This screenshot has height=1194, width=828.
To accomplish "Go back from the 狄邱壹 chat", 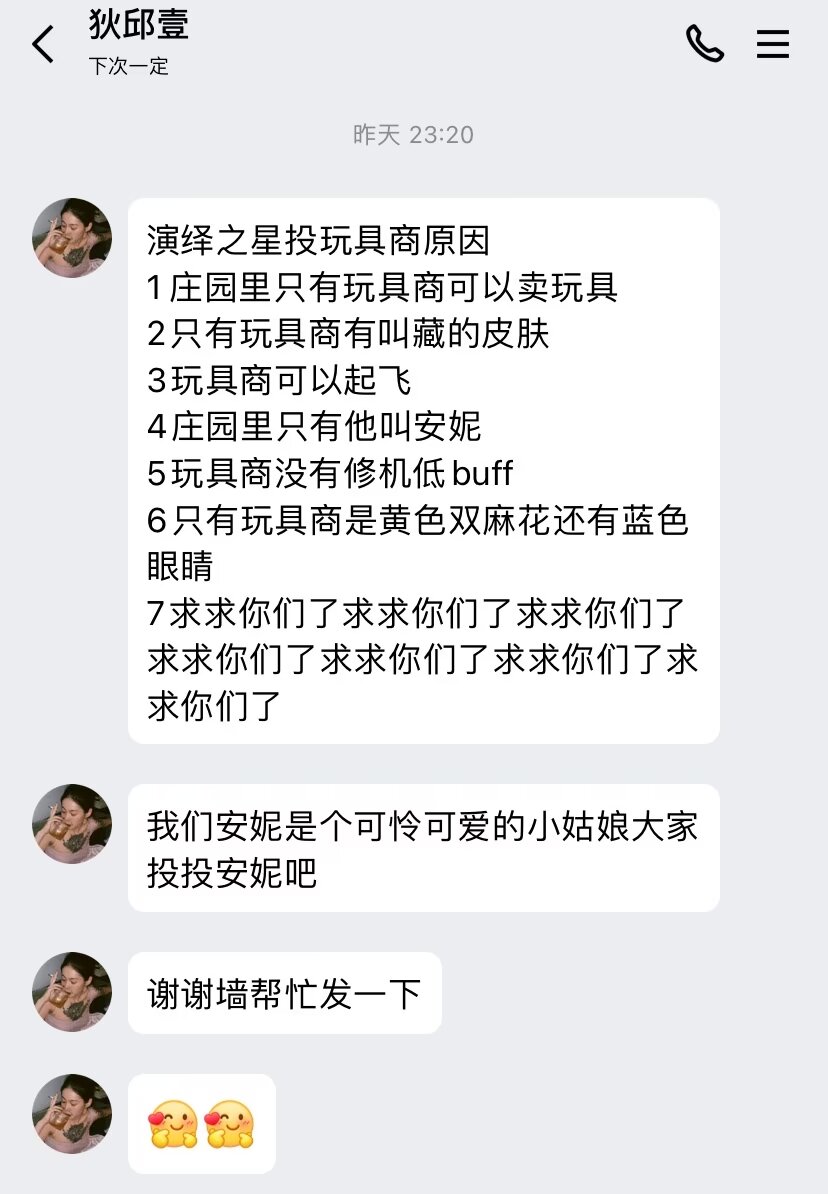I will [x=43, y=45].
